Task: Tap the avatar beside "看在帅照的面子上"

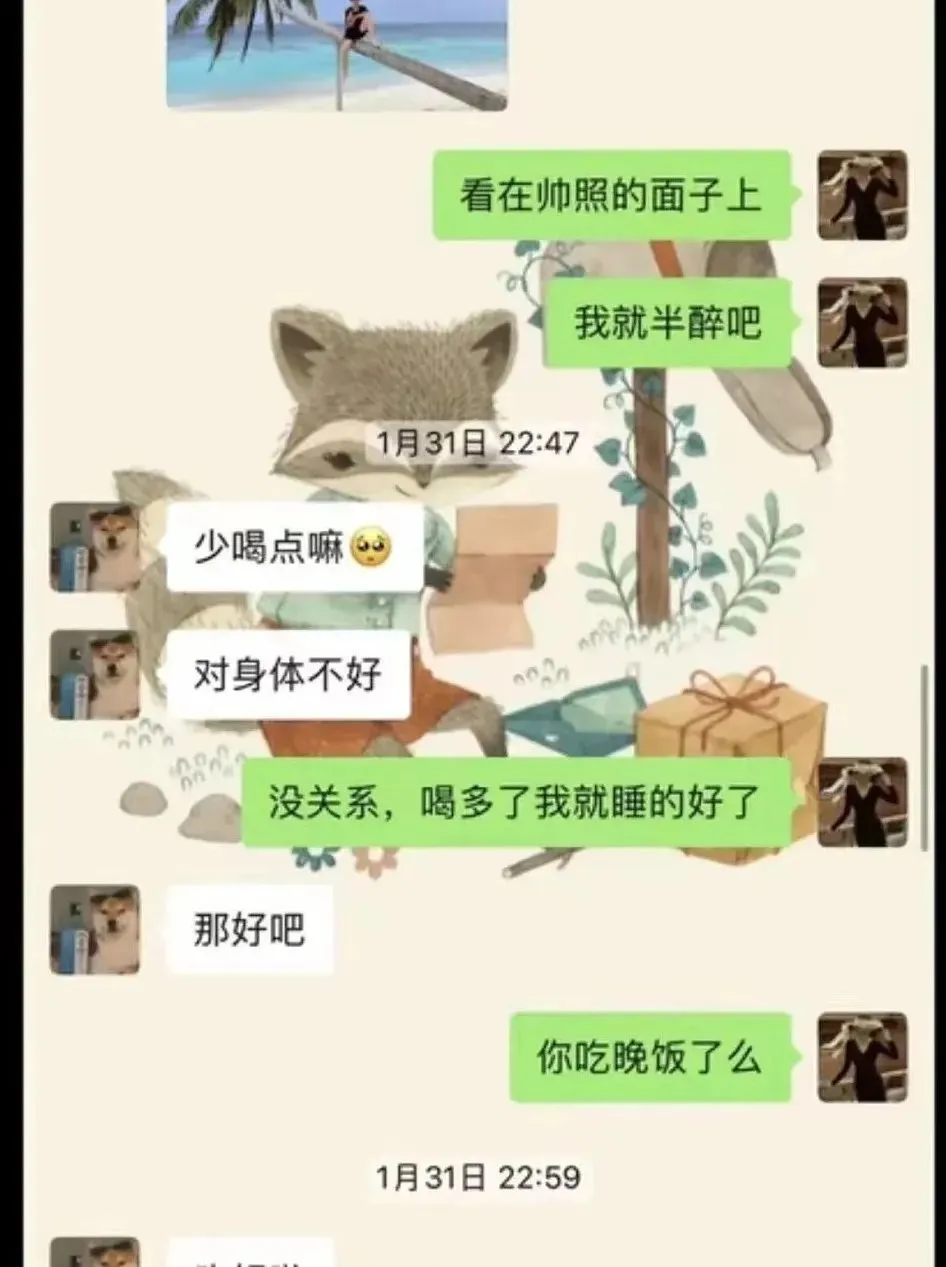Action: click(863, 195)
